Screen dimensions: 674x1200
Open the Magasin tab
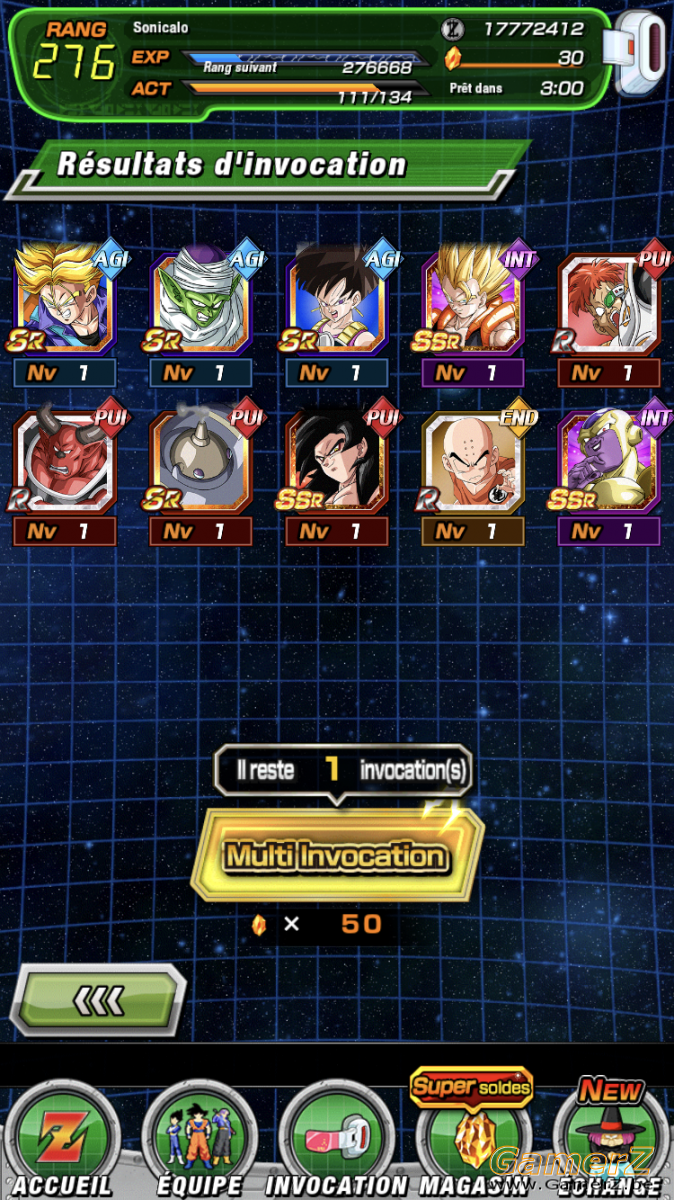tap(473, 1135)
